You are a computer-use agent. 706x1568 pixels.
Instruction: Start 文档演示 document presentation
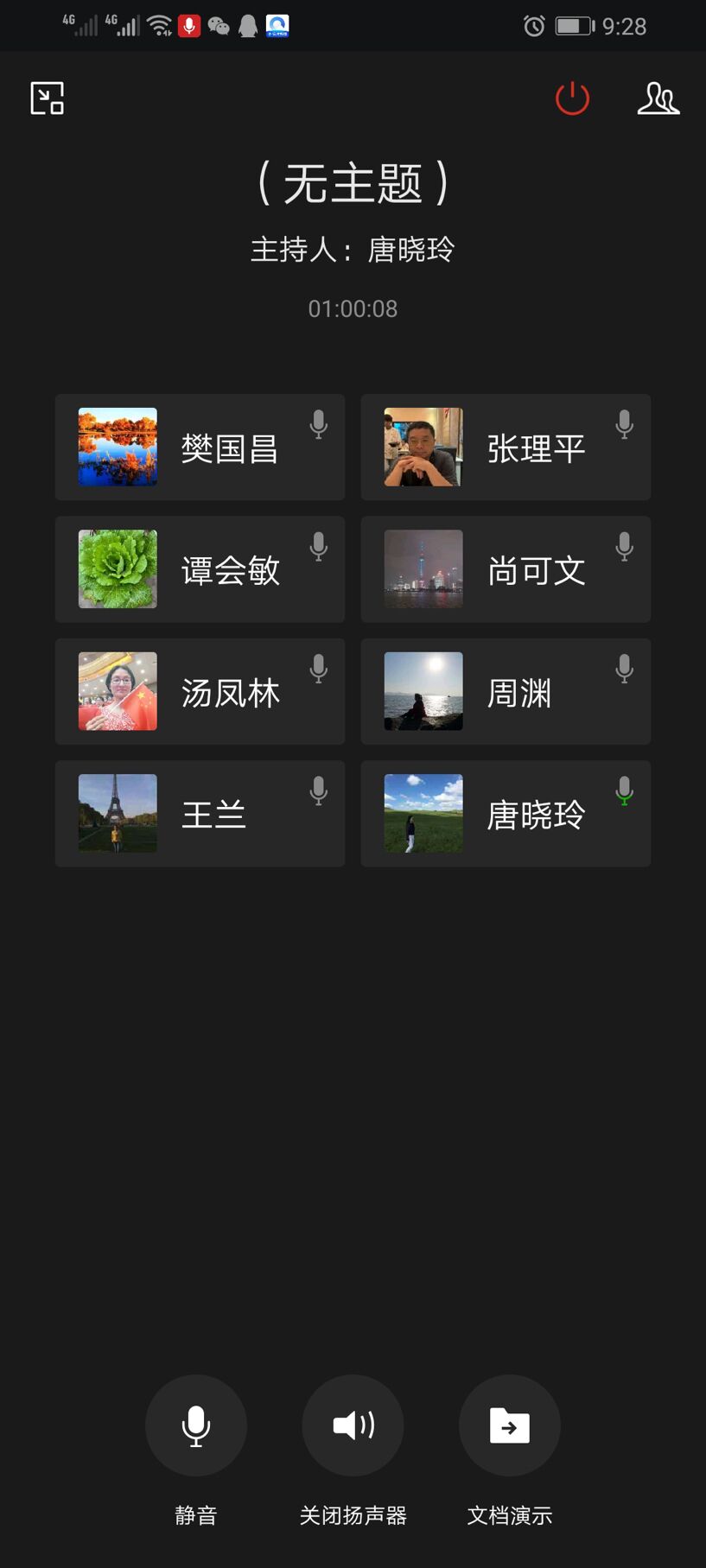tap(510, 1425)
